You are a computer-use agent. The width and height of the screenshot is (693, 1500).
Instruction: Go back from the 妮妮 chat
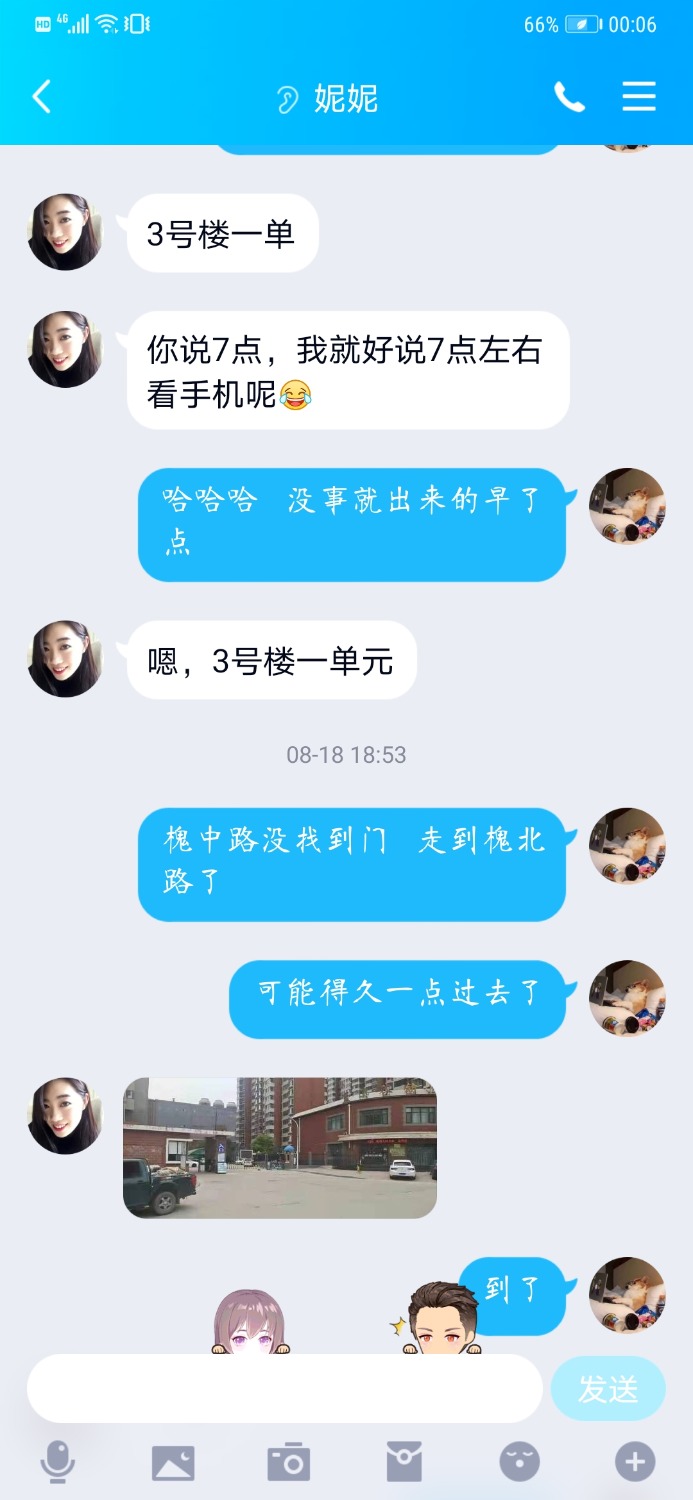point(42,97)
